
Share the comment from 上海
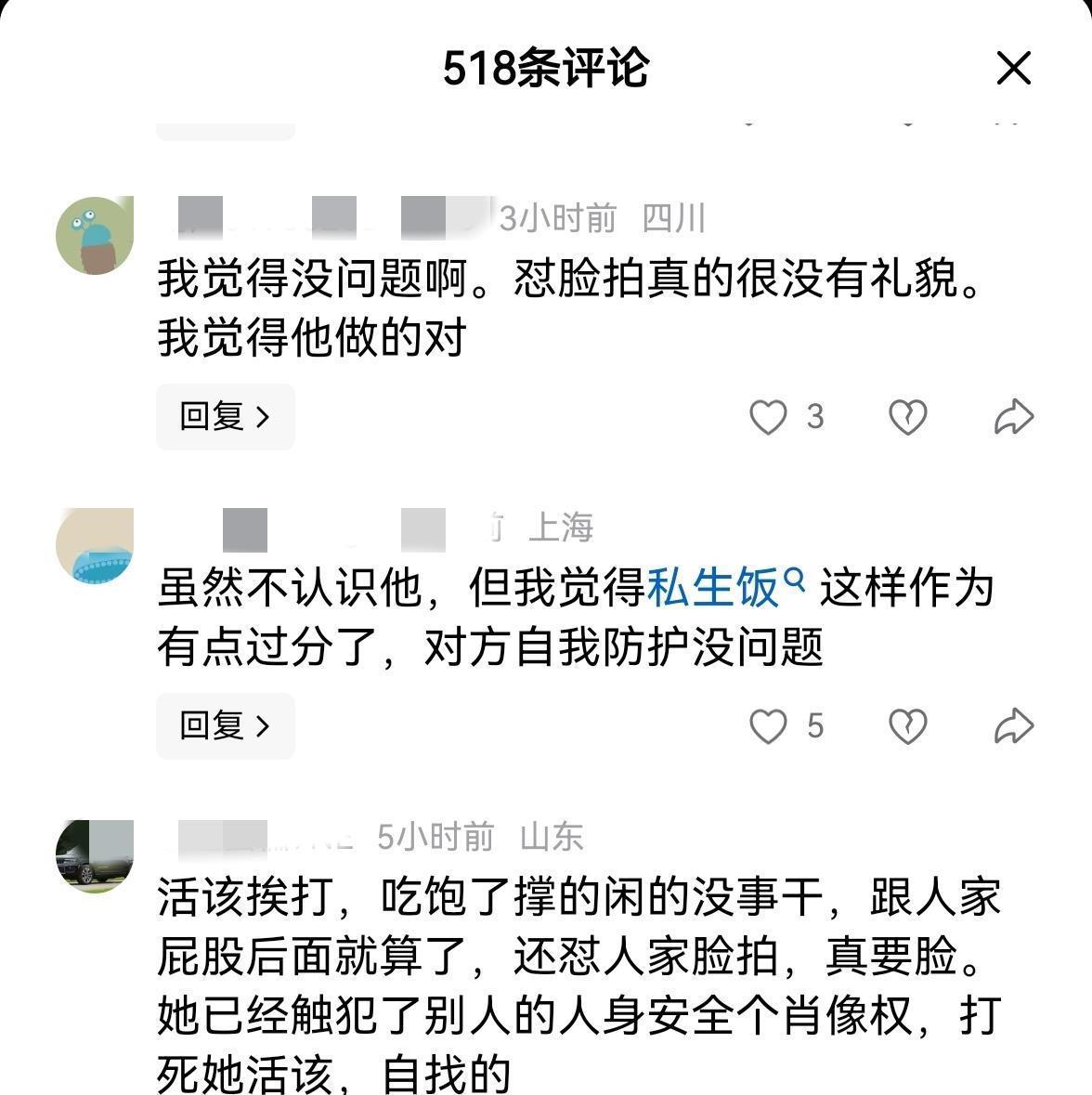pos(1014,726)
